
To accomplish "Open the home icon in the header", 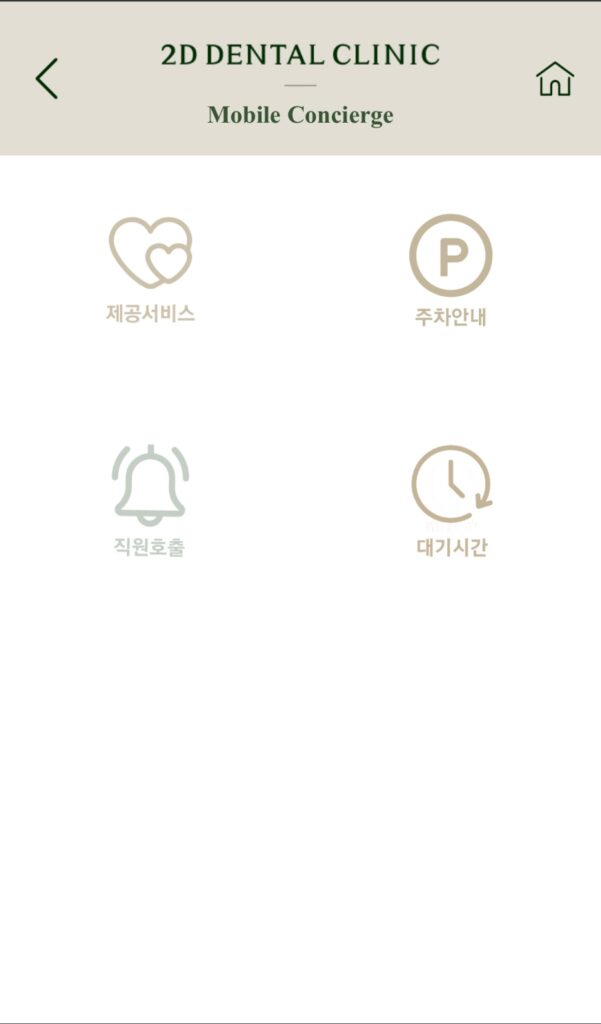I will tap(554, 78).
